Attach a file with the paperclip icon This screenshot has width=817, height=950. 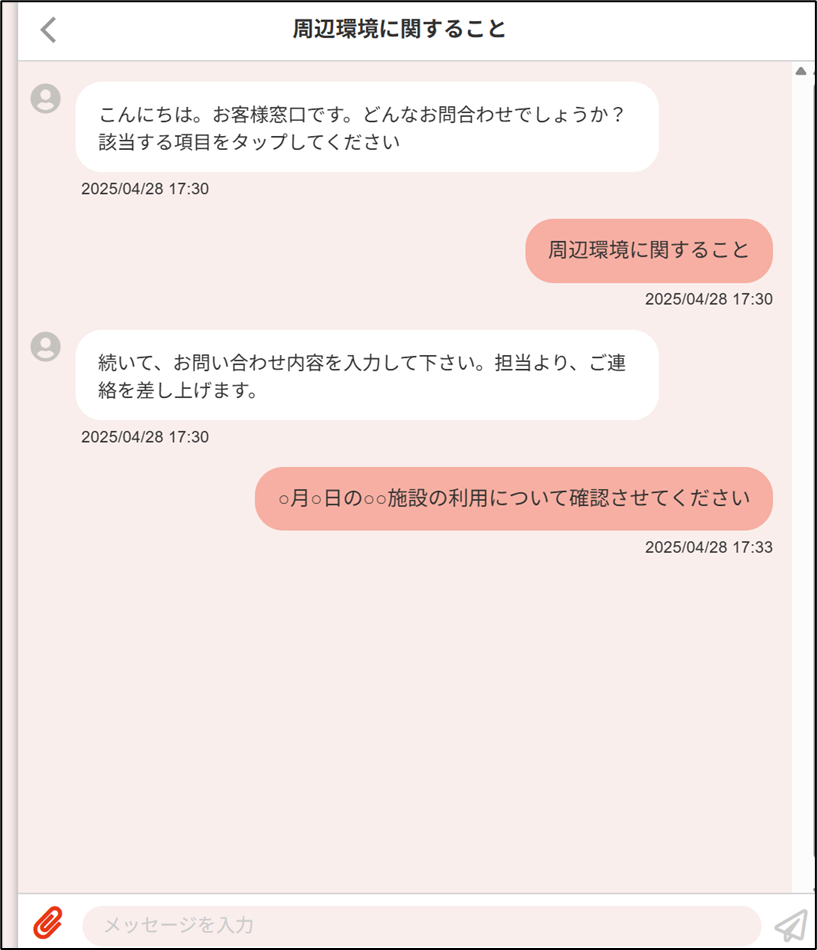click(47, 923)
